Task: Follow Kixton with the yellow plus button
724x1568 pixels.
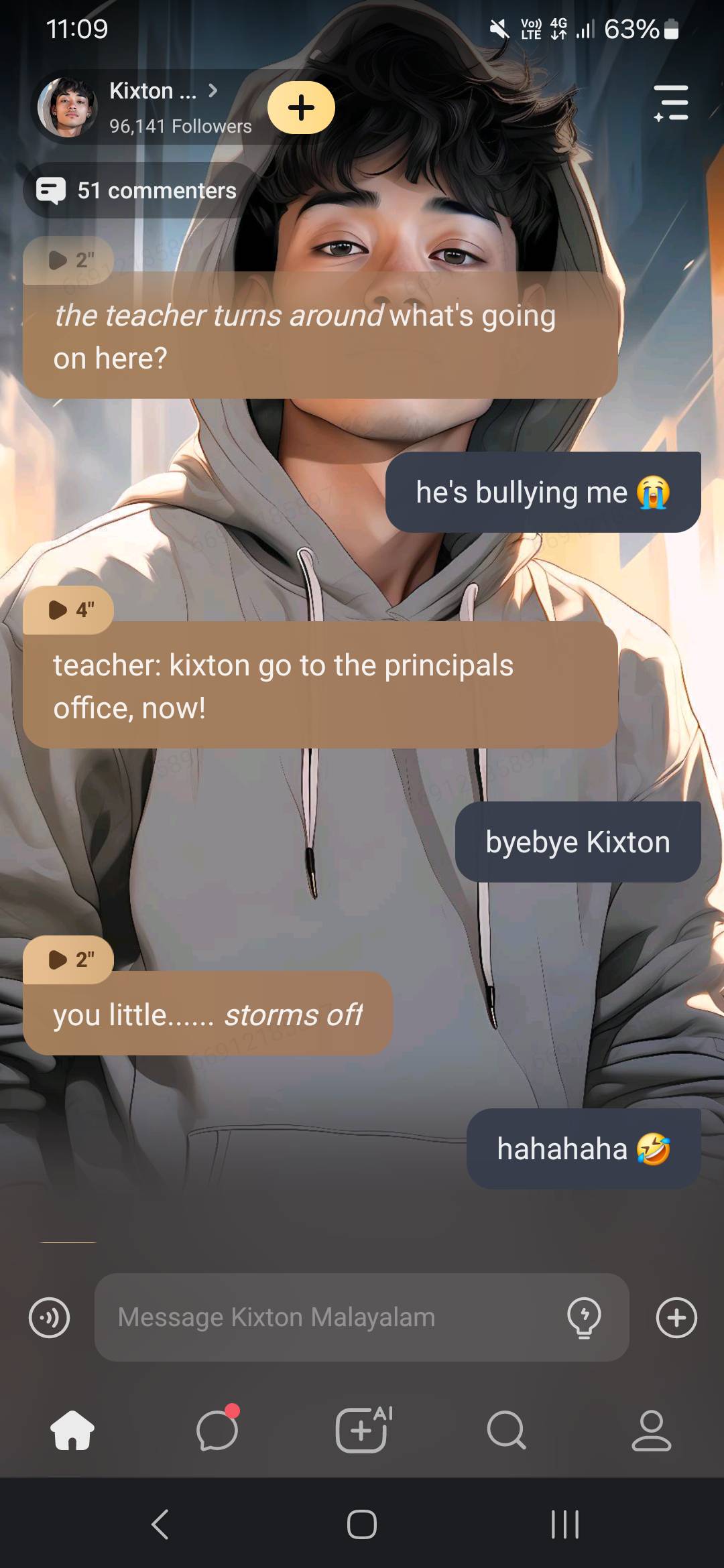Action: coord(301,108)
